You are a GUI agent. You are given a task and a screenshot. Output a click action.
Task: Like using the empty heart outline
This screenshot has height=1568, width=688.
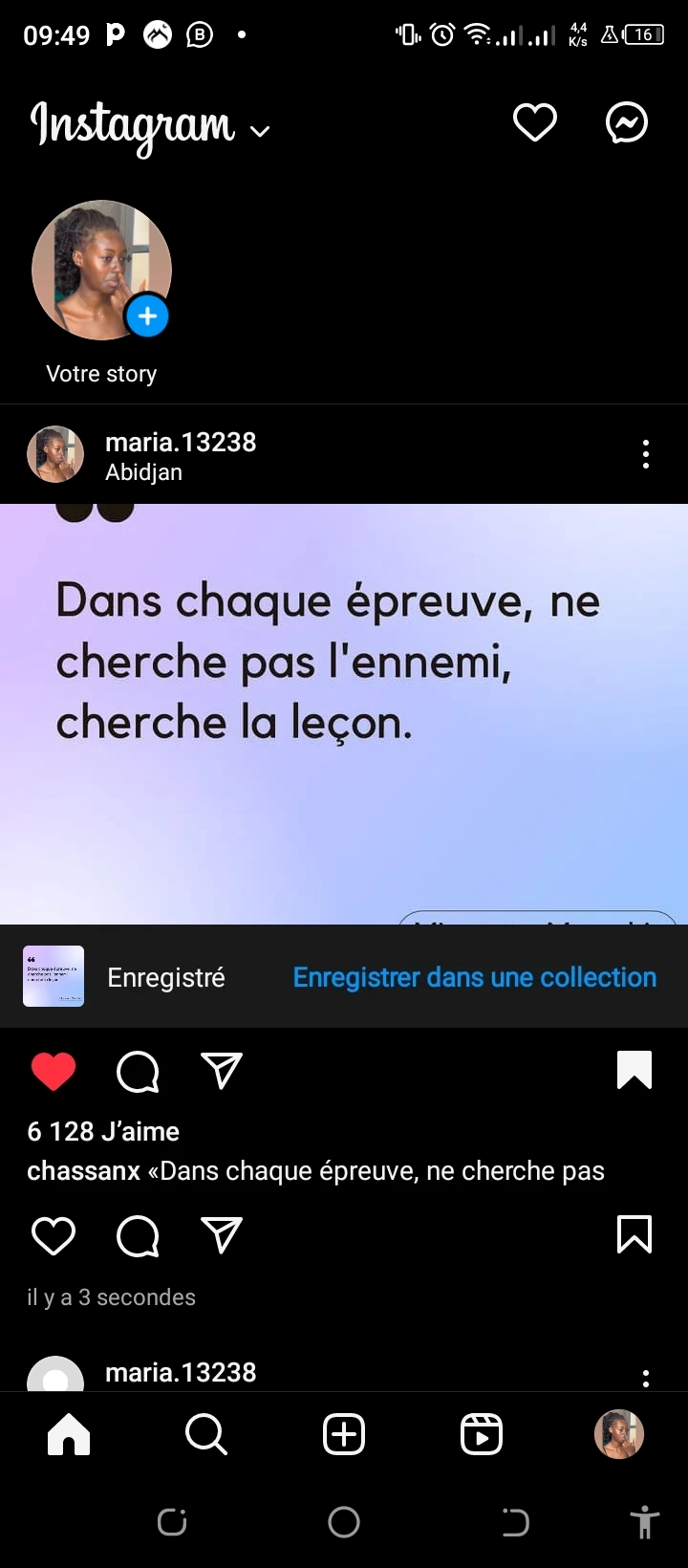click(x=54, y=1236)
